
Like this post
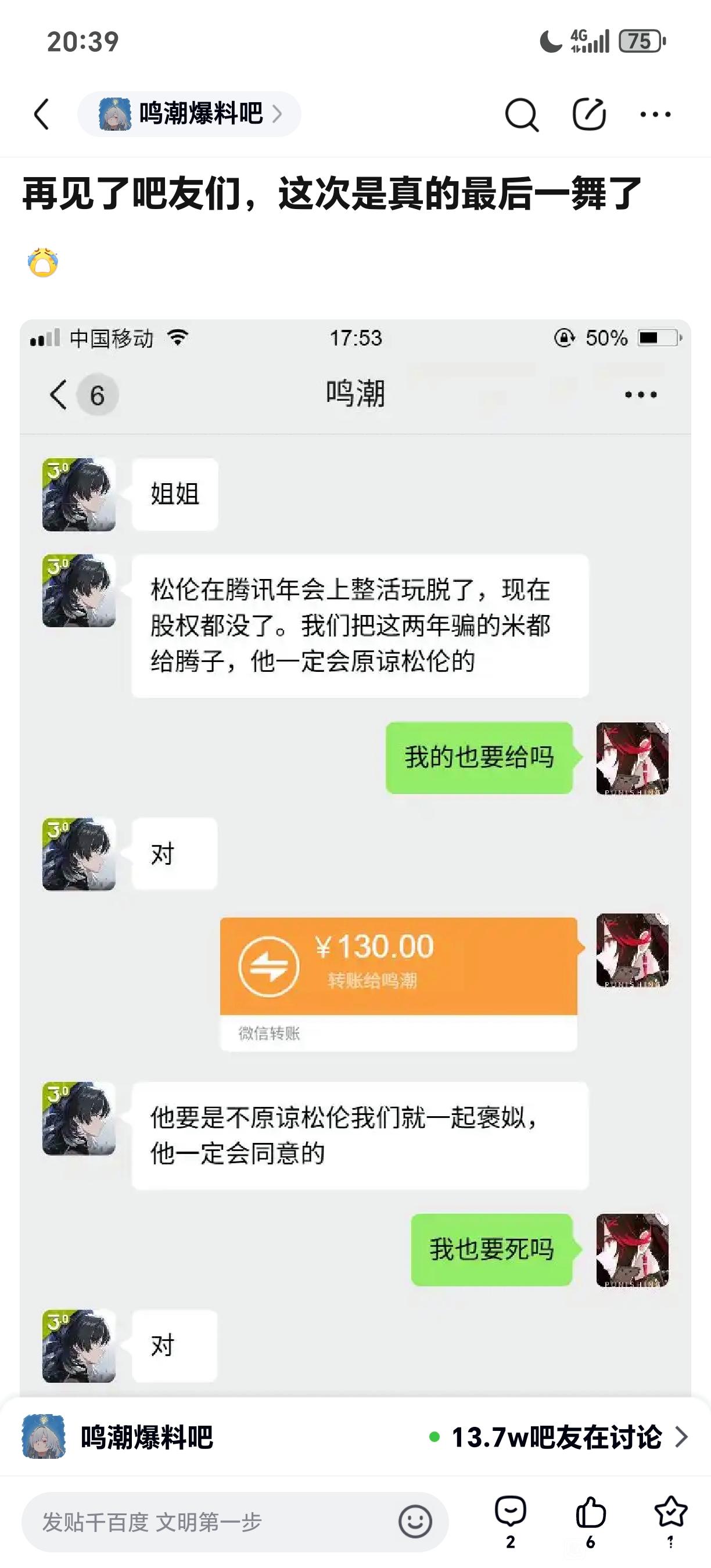pyautogui.click(x=591, y=1519)
